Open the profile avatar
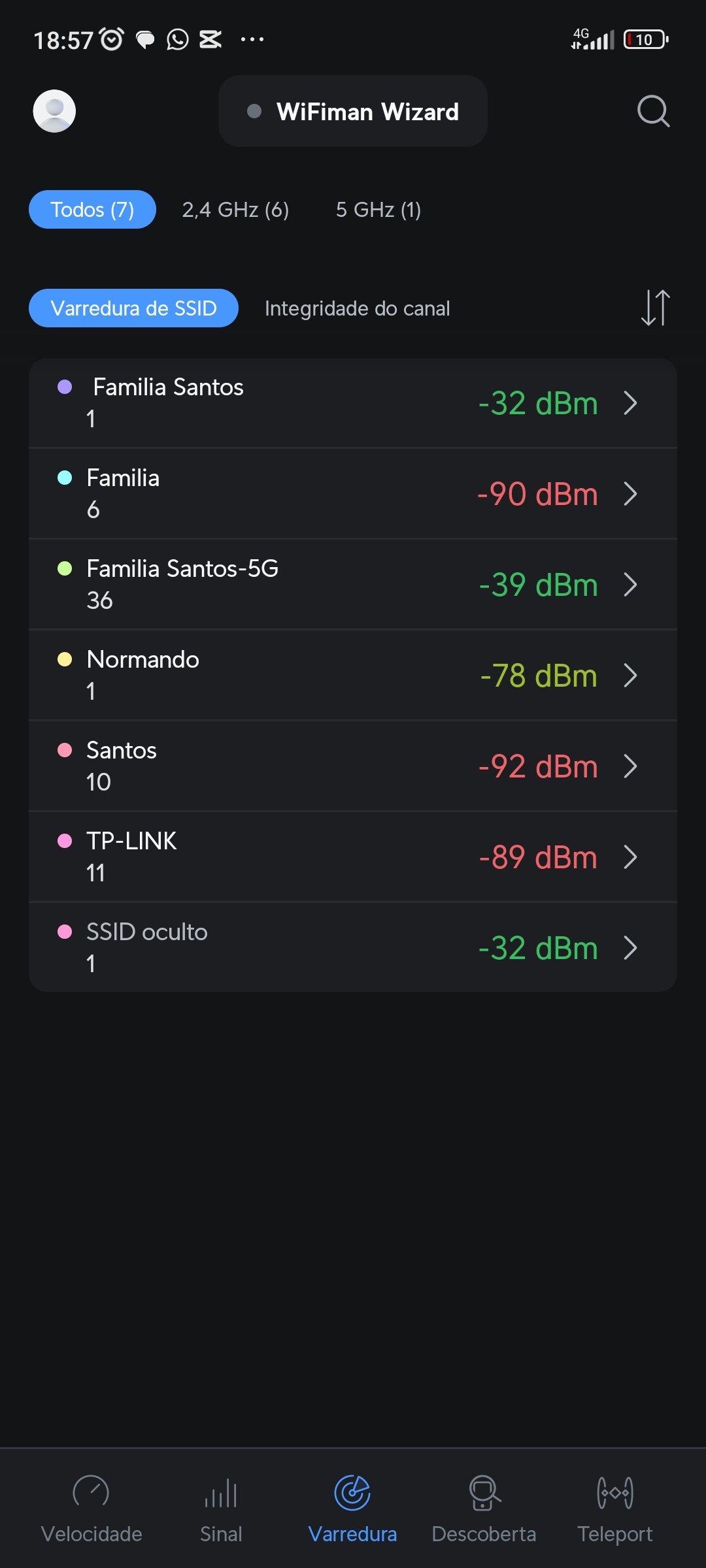 point(54,111)
